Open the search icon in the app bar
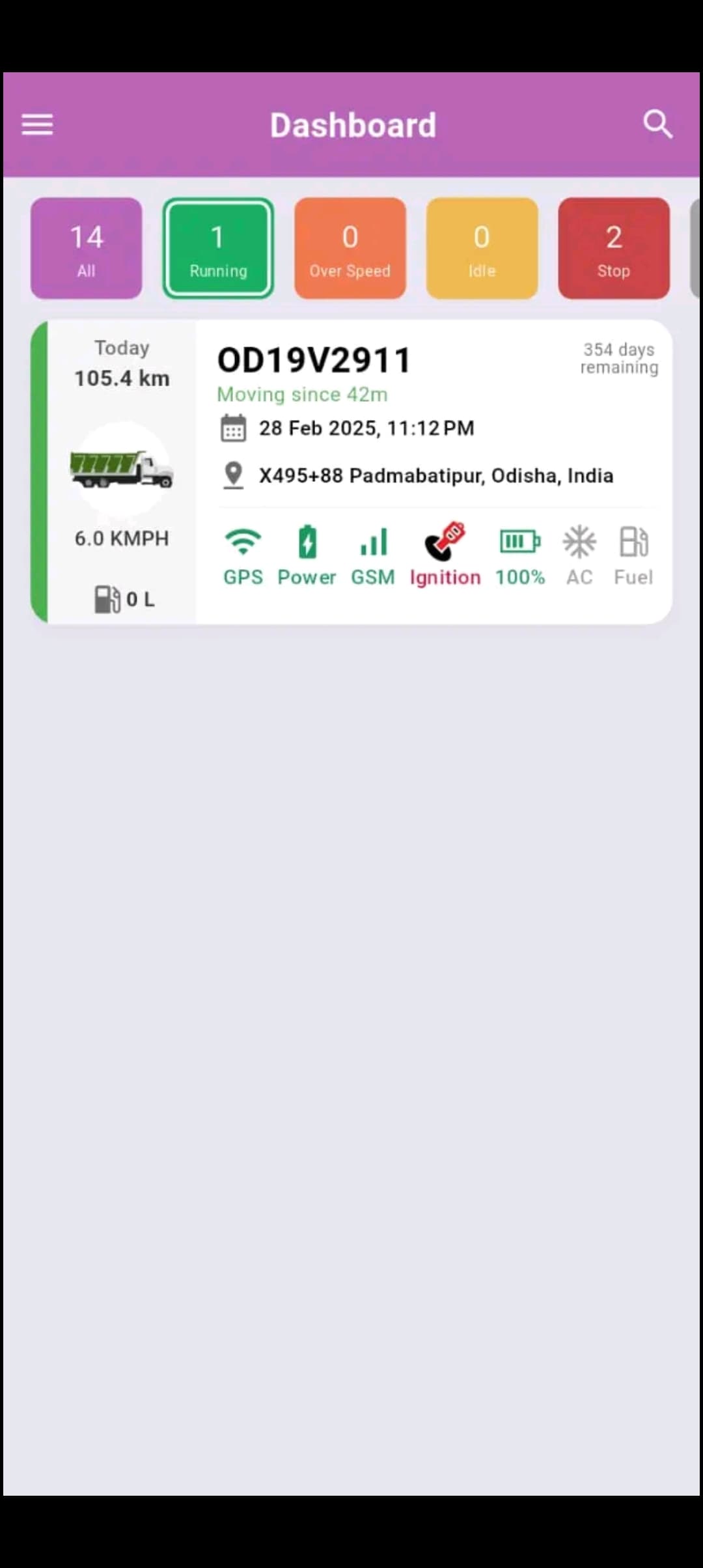 pyautogui.click(x=657, y=124)
